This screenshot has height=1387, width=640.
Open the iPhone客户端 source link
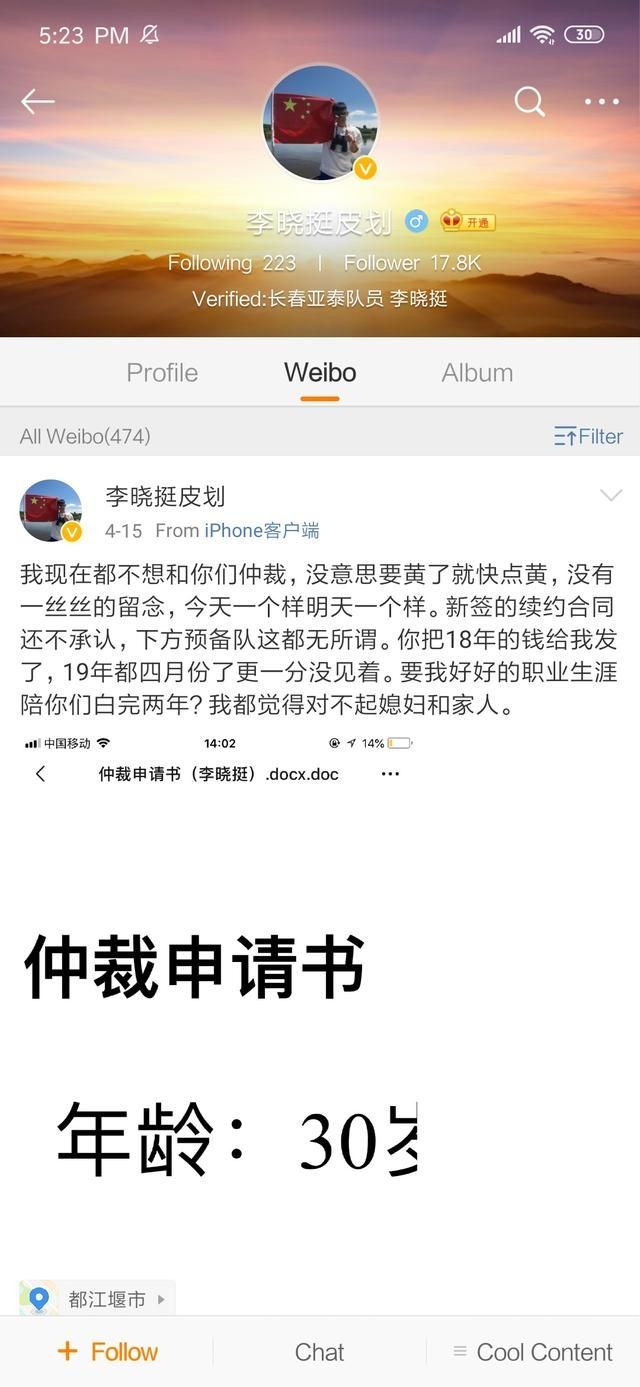(x=262, y=531)
